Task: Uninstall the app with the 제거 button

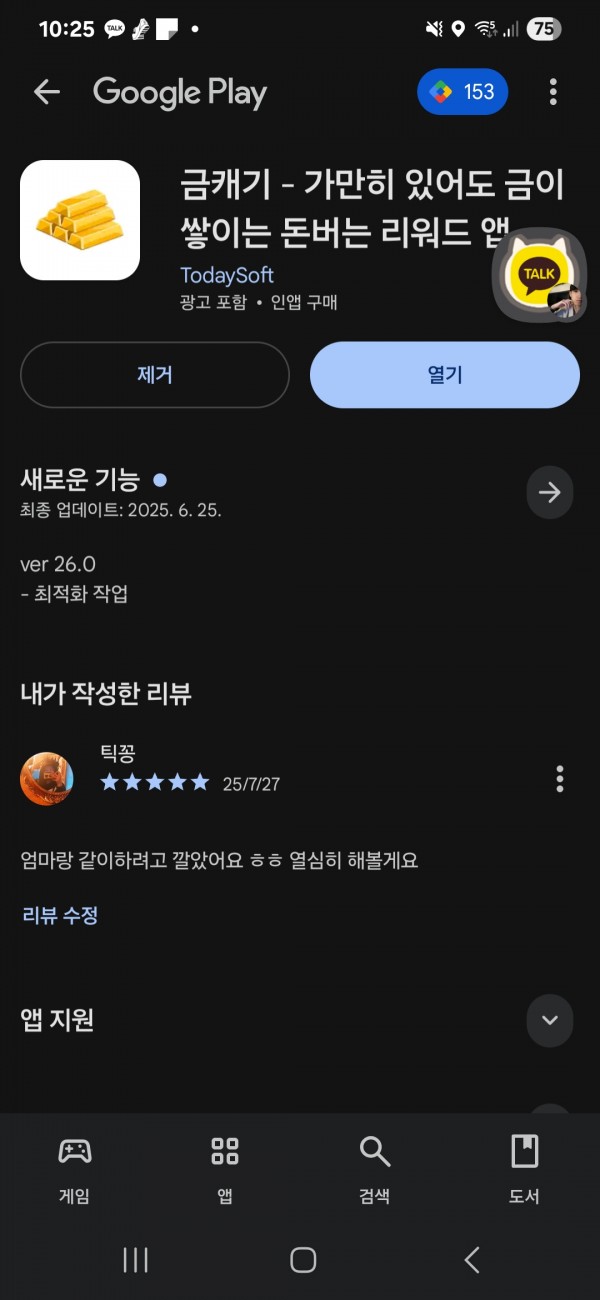Action: pyautogui.click(x=155, y=375)
